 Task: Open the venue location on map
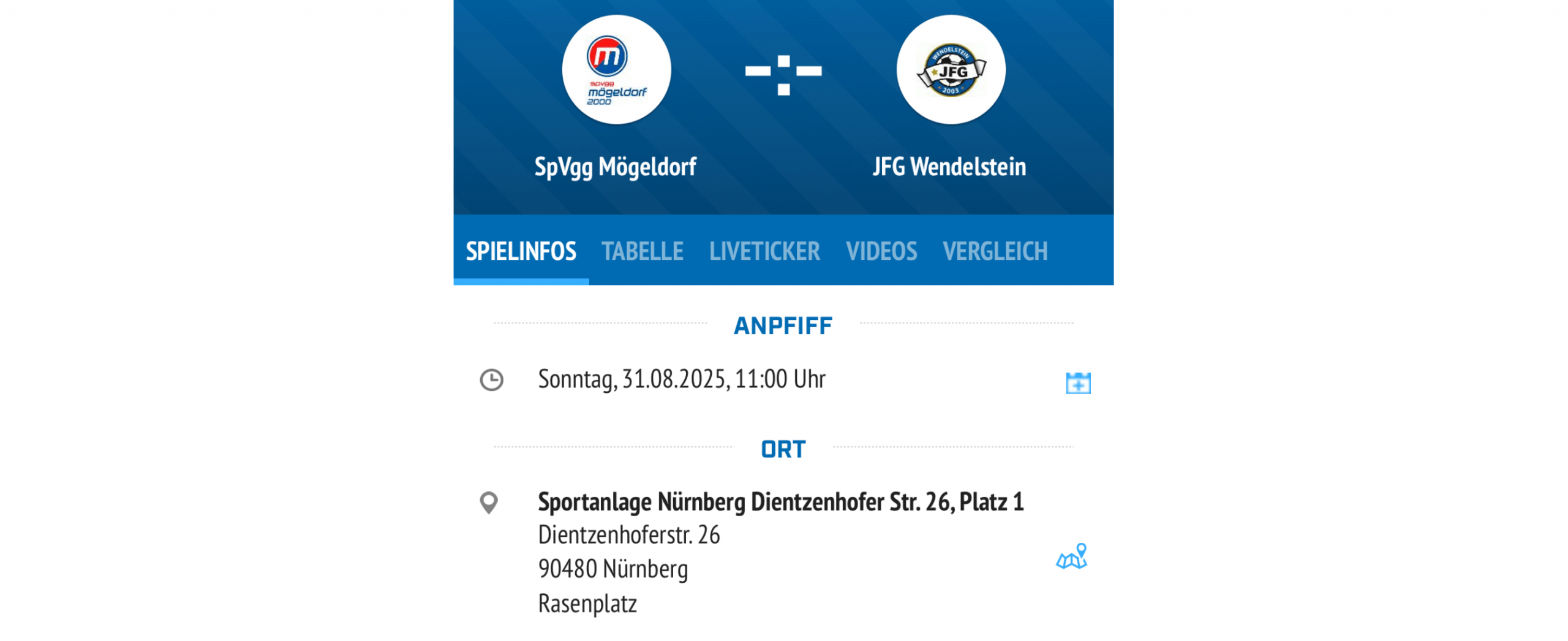[1071, 556]
